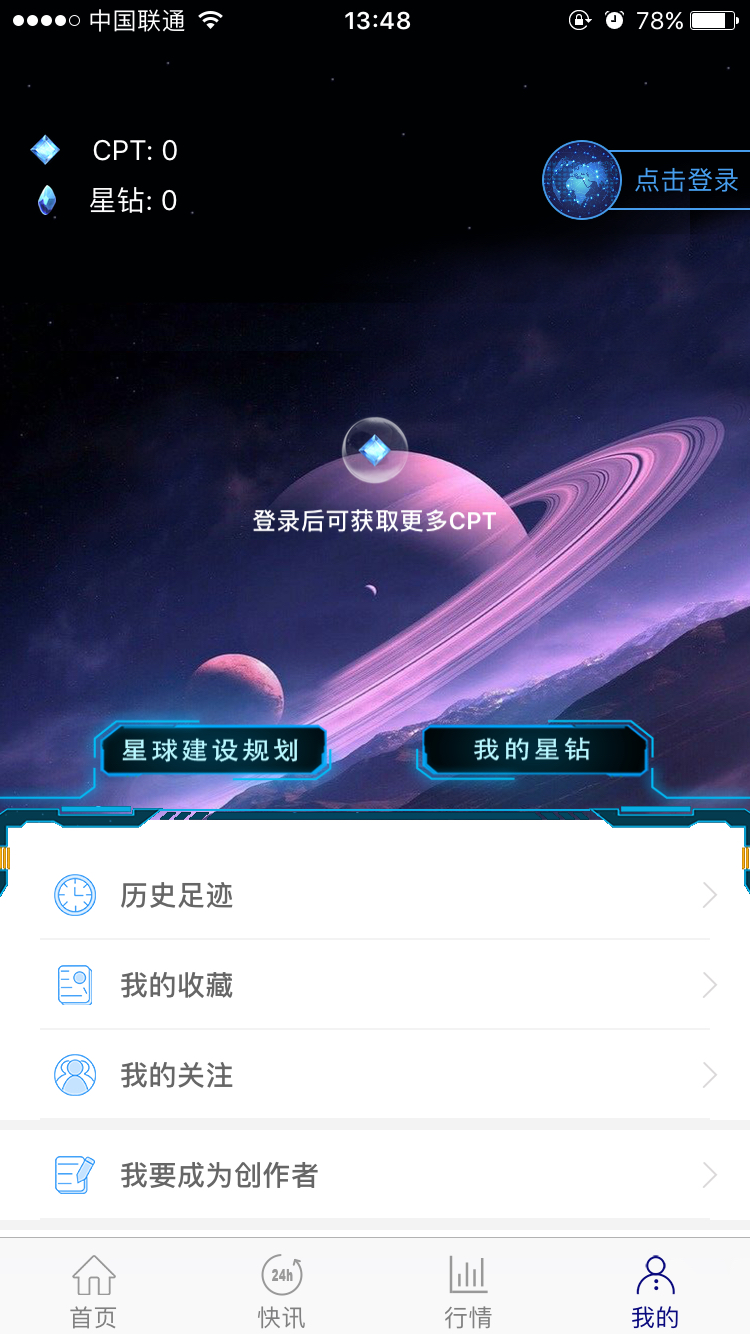Open 我要成为创作者 row
750x1334 pixels.
click(375, 1175)
